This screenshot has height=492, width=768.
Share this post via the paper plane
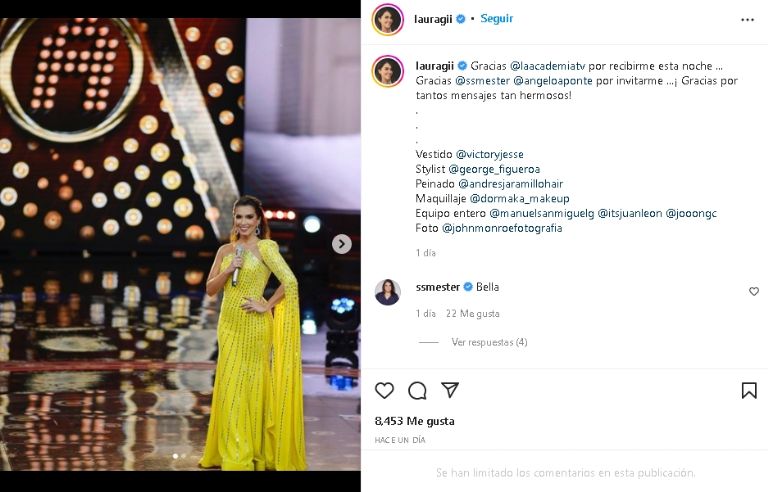click(450, 390)
